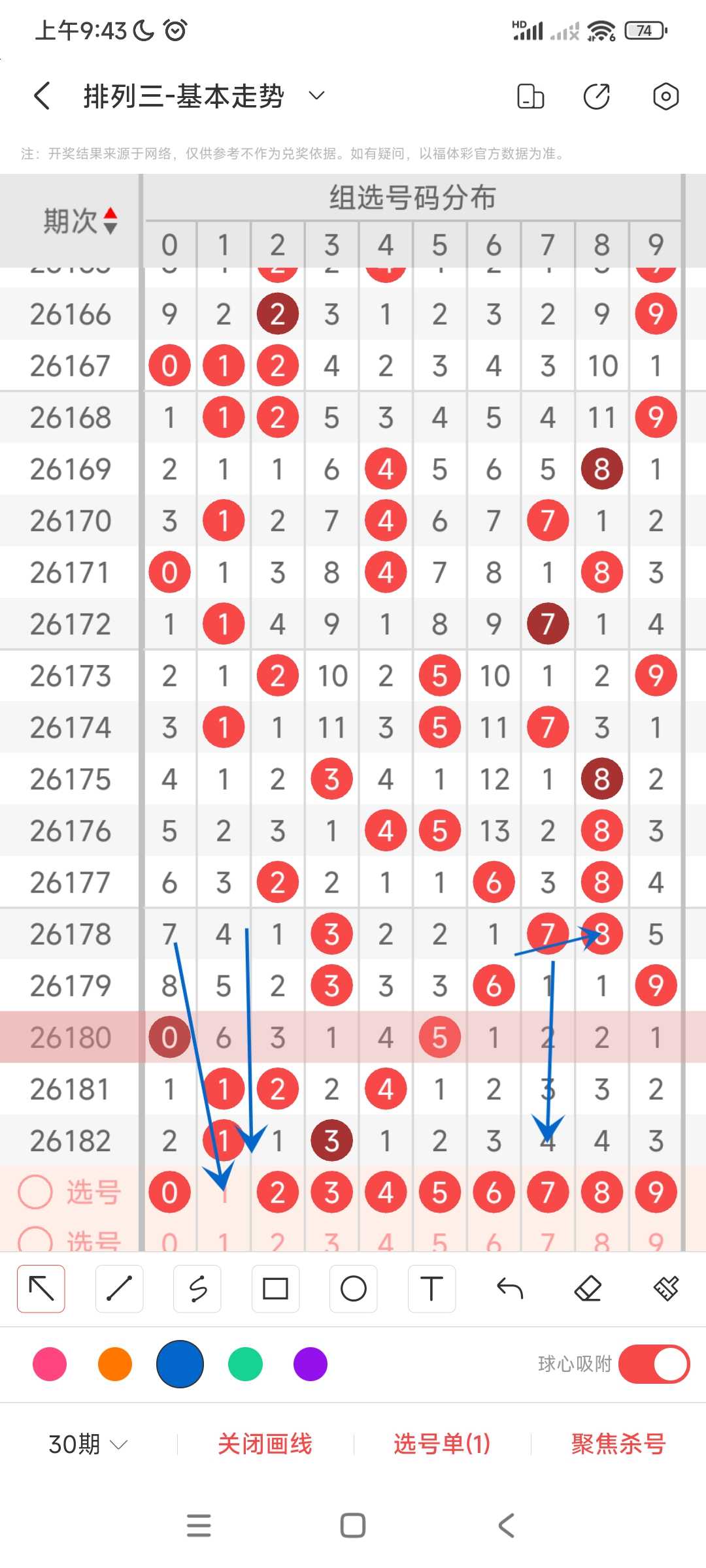Turn off the 球心吸附 switch
The width and height of the screenshot is (706, 1568).
point(654,1364)
